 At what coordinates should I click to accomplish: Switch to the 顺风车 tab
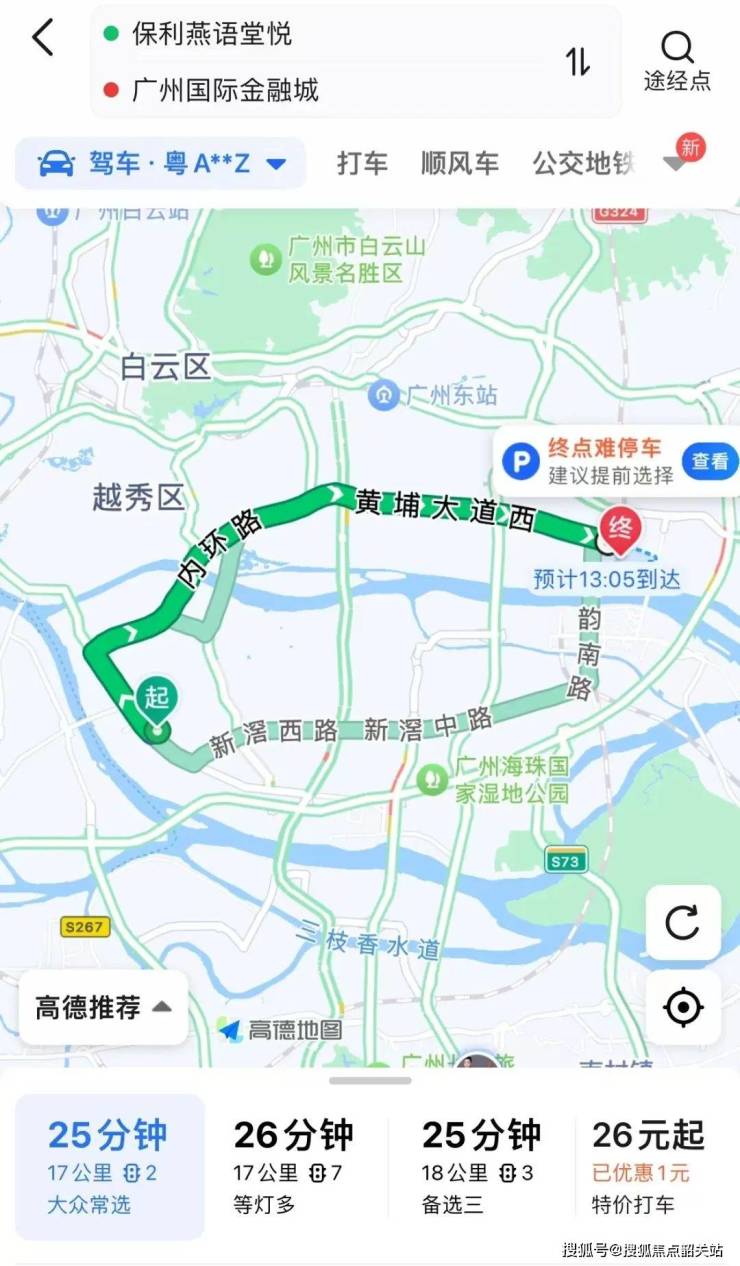[459, 164]
